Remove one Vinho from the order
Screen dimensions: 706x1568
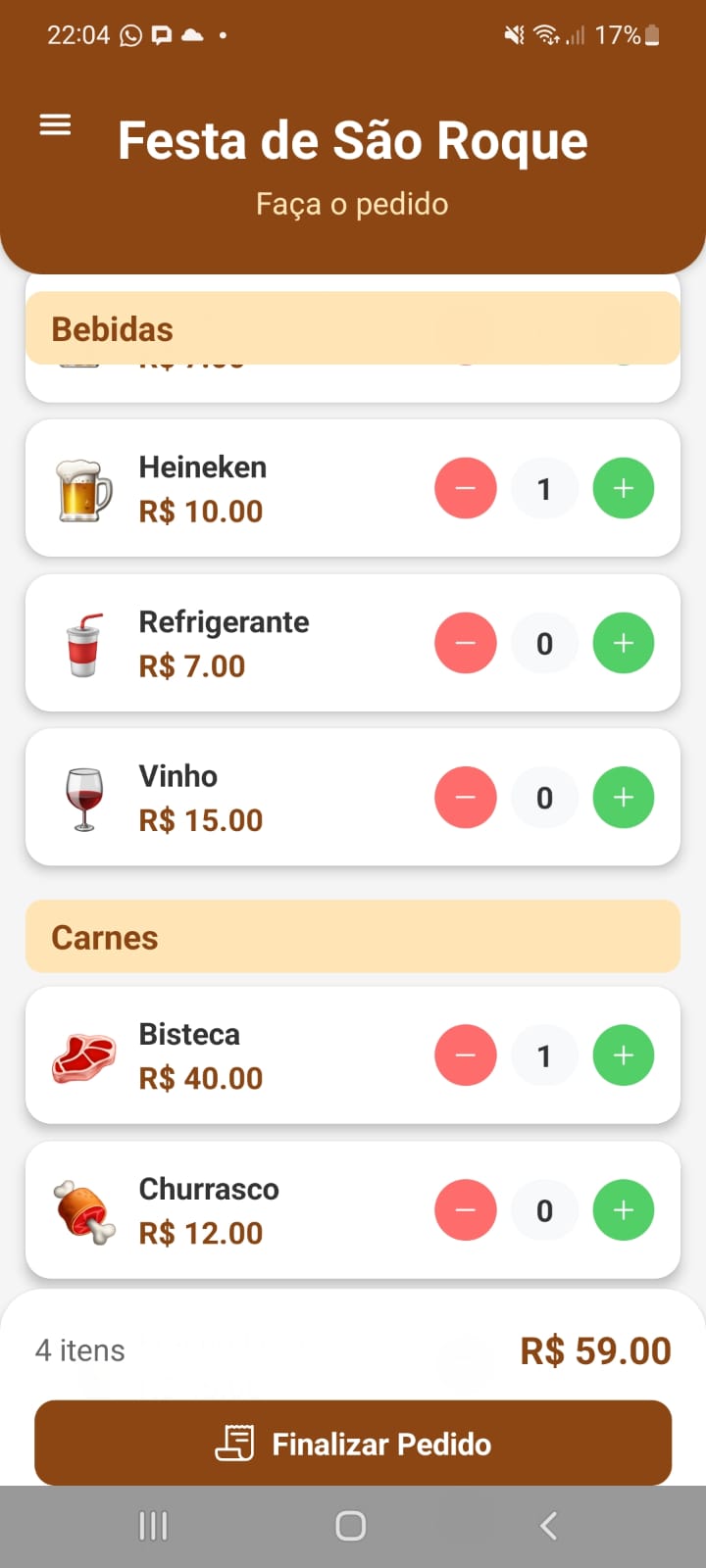(x=466, y=797)
